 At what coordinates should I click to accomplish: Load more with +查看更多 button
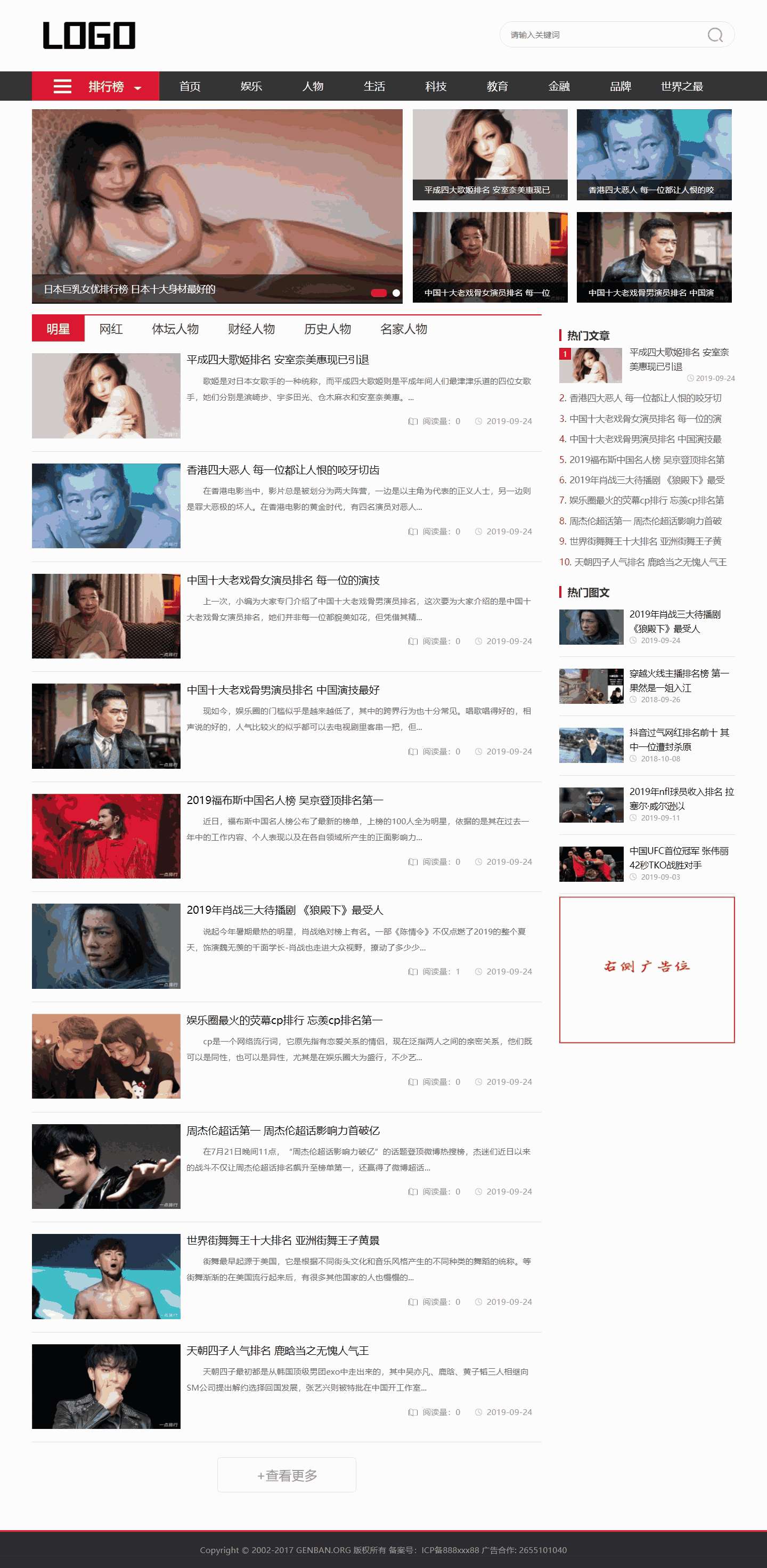(x=287, y=1475)
